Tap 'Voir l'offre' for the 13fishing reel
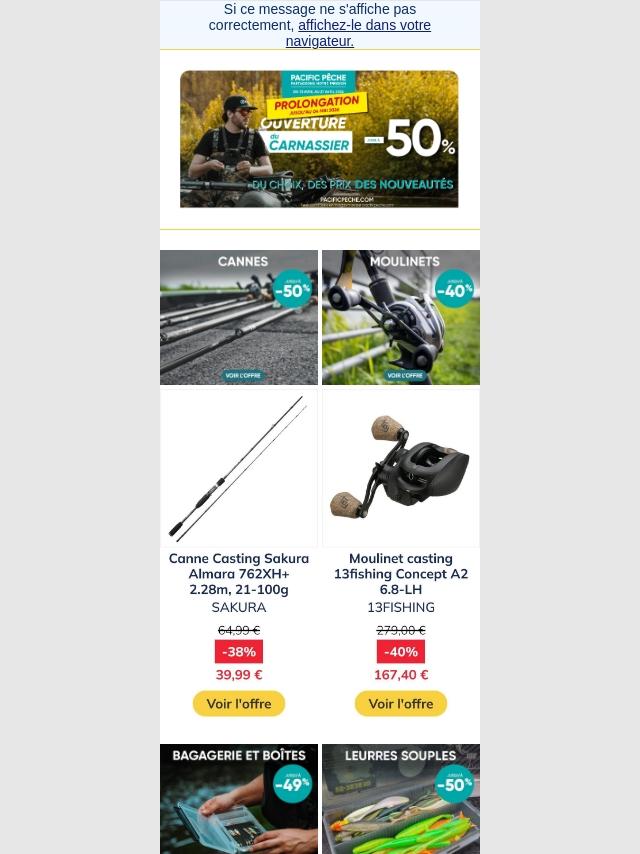Viewport: 640px width, 854px height. tap(401, 704)
